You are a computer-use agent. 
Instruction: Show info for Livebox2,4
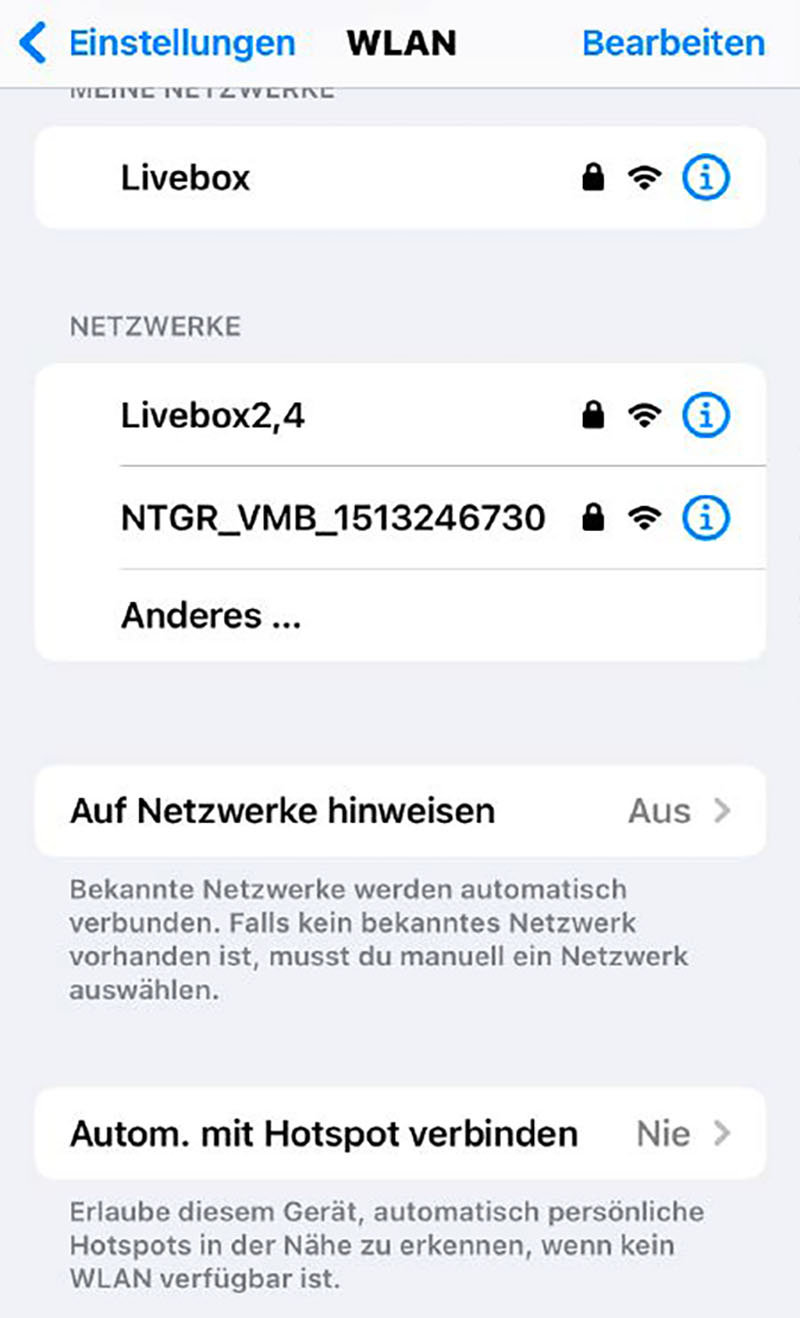tap(706, 415)
